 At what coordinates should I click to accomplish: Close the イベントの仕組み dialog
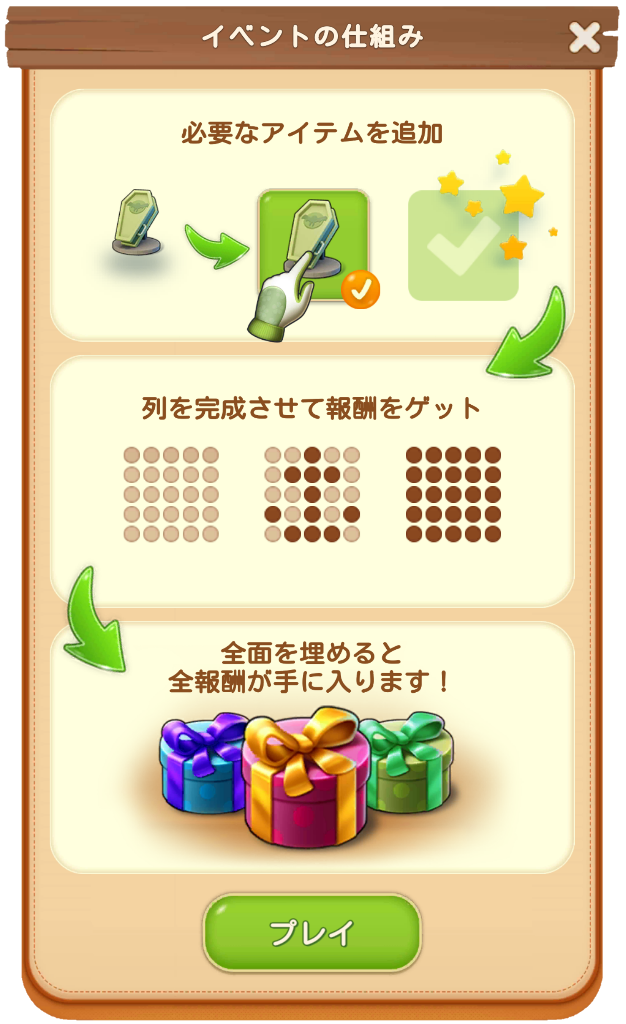click(x=584, y=37)
